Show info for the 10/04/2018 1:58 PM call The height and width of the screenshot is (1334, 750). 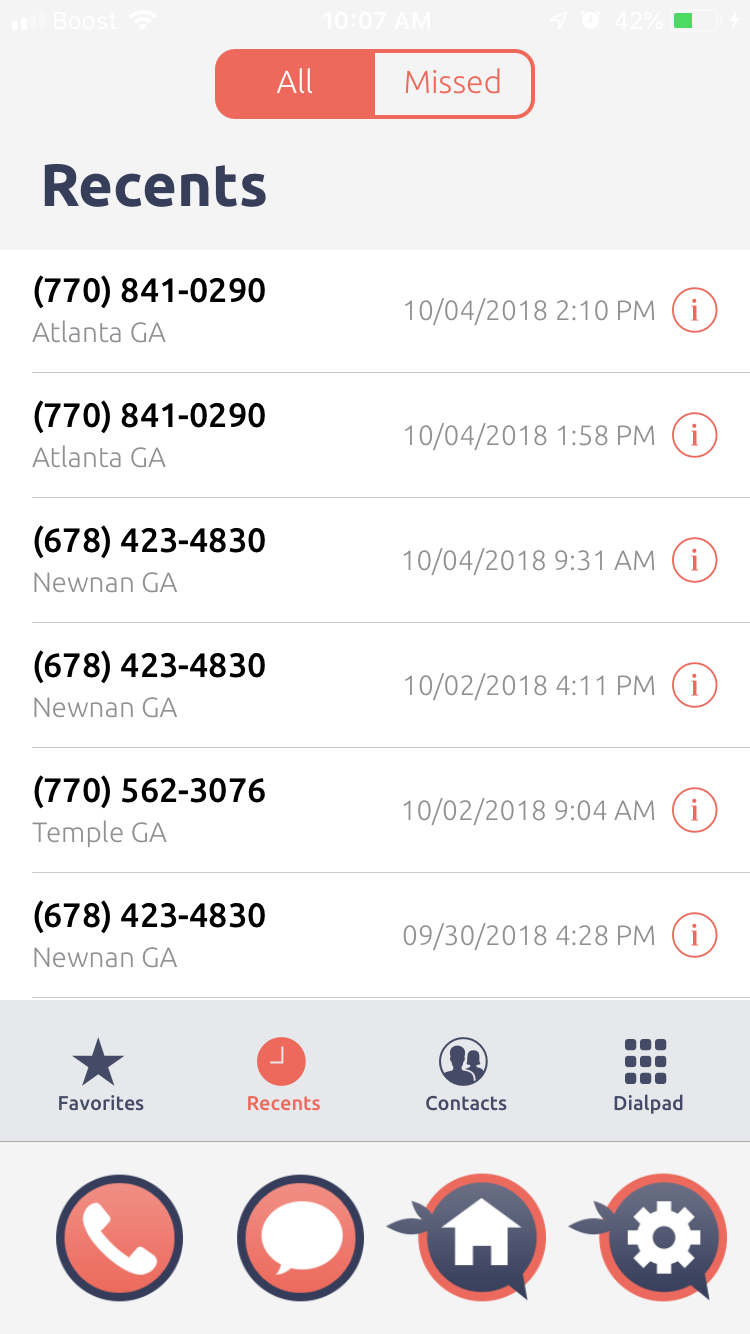click(x=694, y=436)
